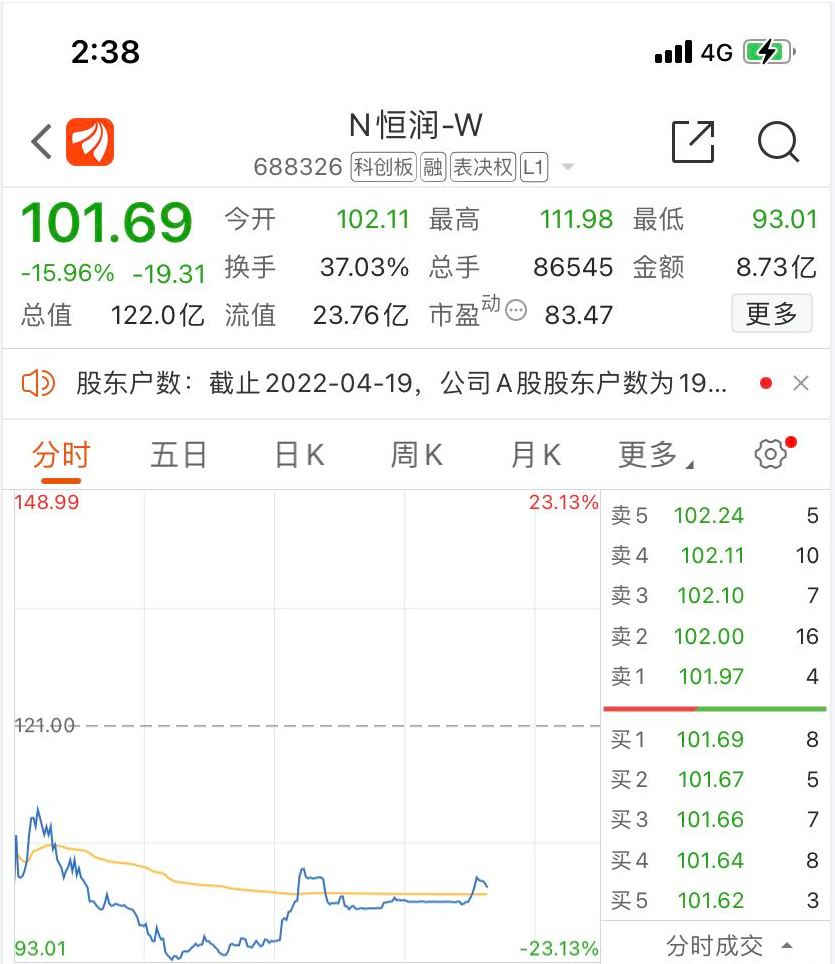Expand the 更多 chart period menu
Image resolution: width=835 pixels, height=964 pixels.
(655, 455)
